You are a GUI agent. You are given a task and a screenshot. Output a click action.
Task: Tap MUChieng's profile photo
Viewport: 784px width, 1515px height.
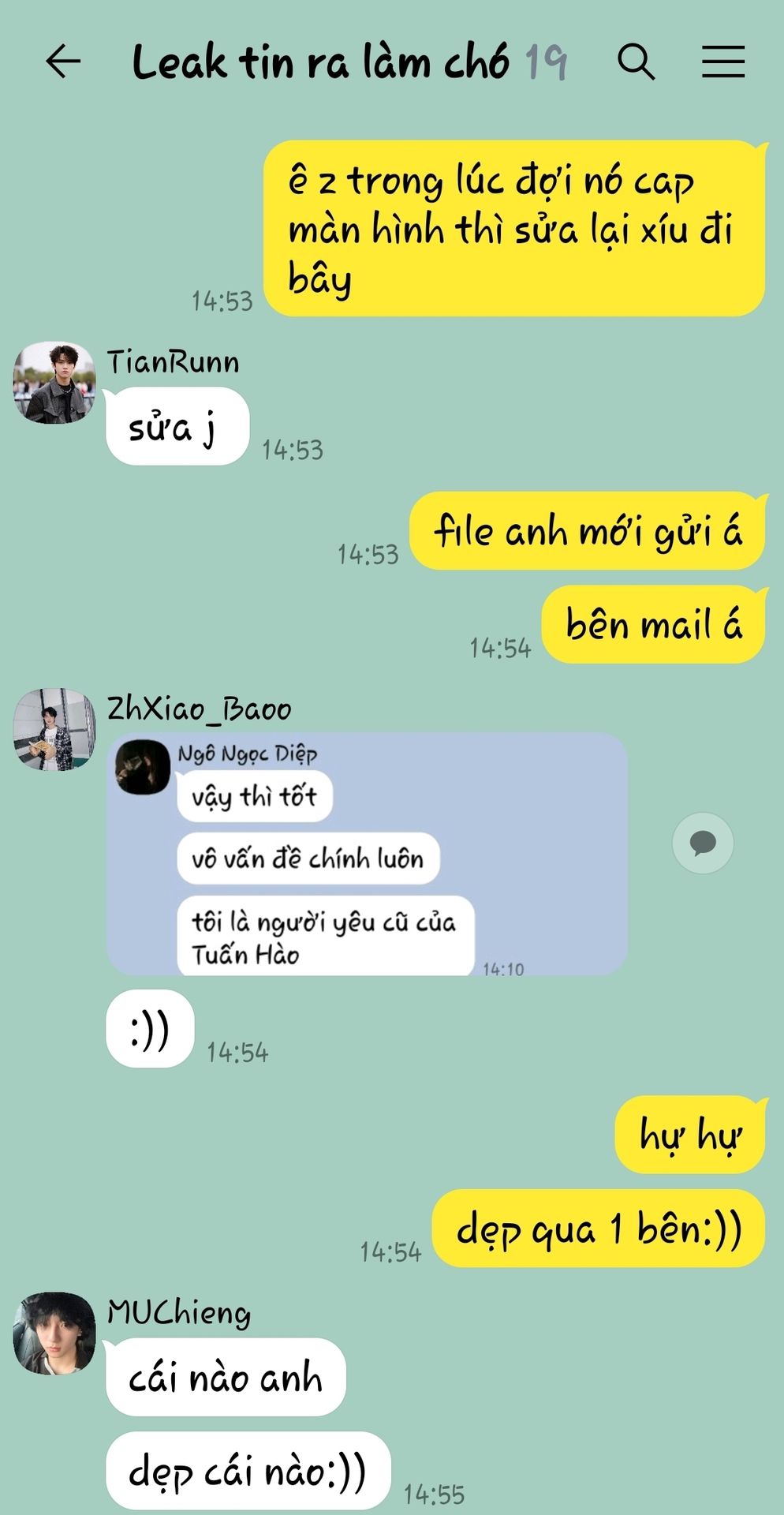point(54,1333)
